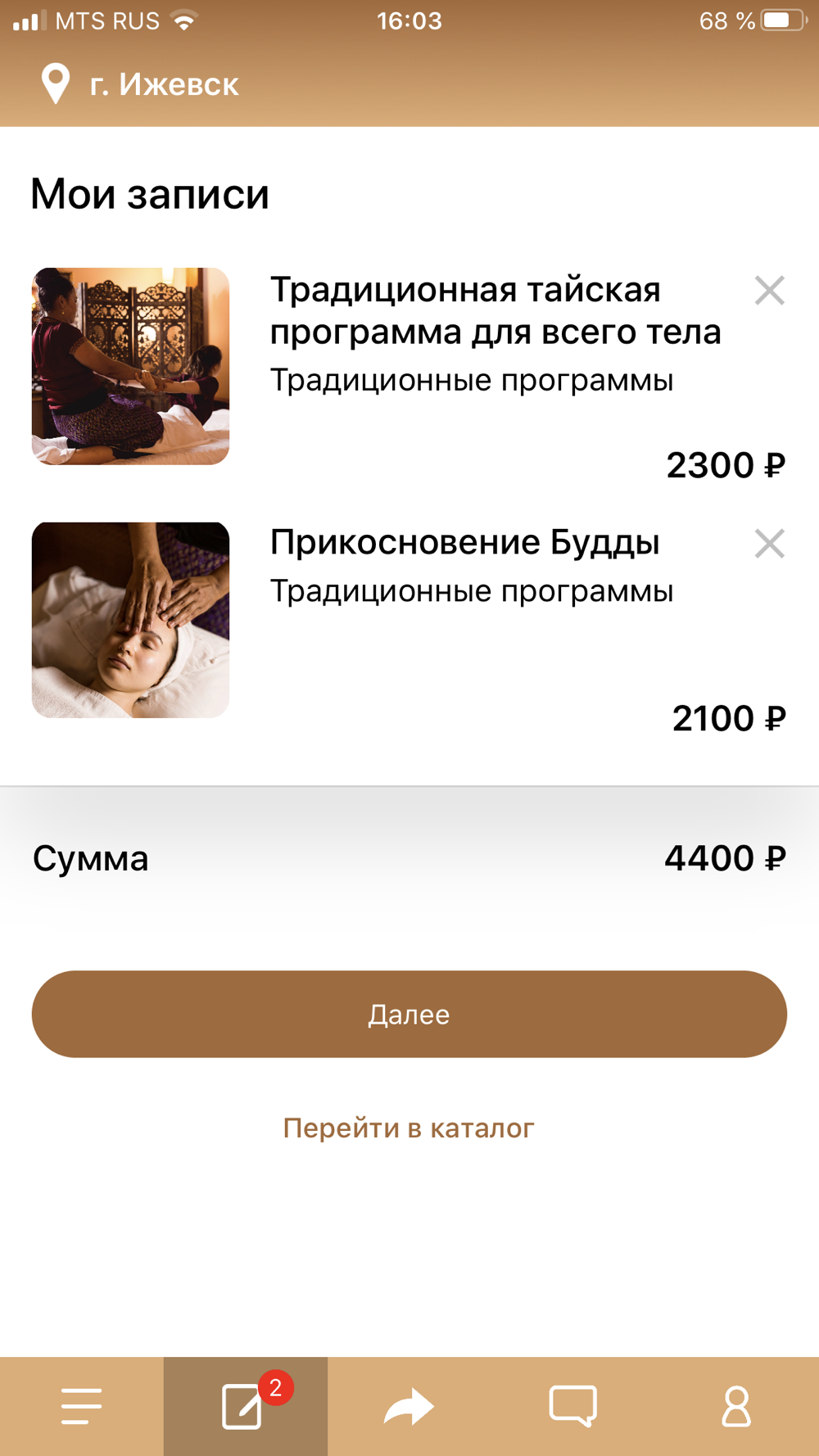
Task: Open Традиционная тайская программа для всего тела
Action: click(495, 310)
